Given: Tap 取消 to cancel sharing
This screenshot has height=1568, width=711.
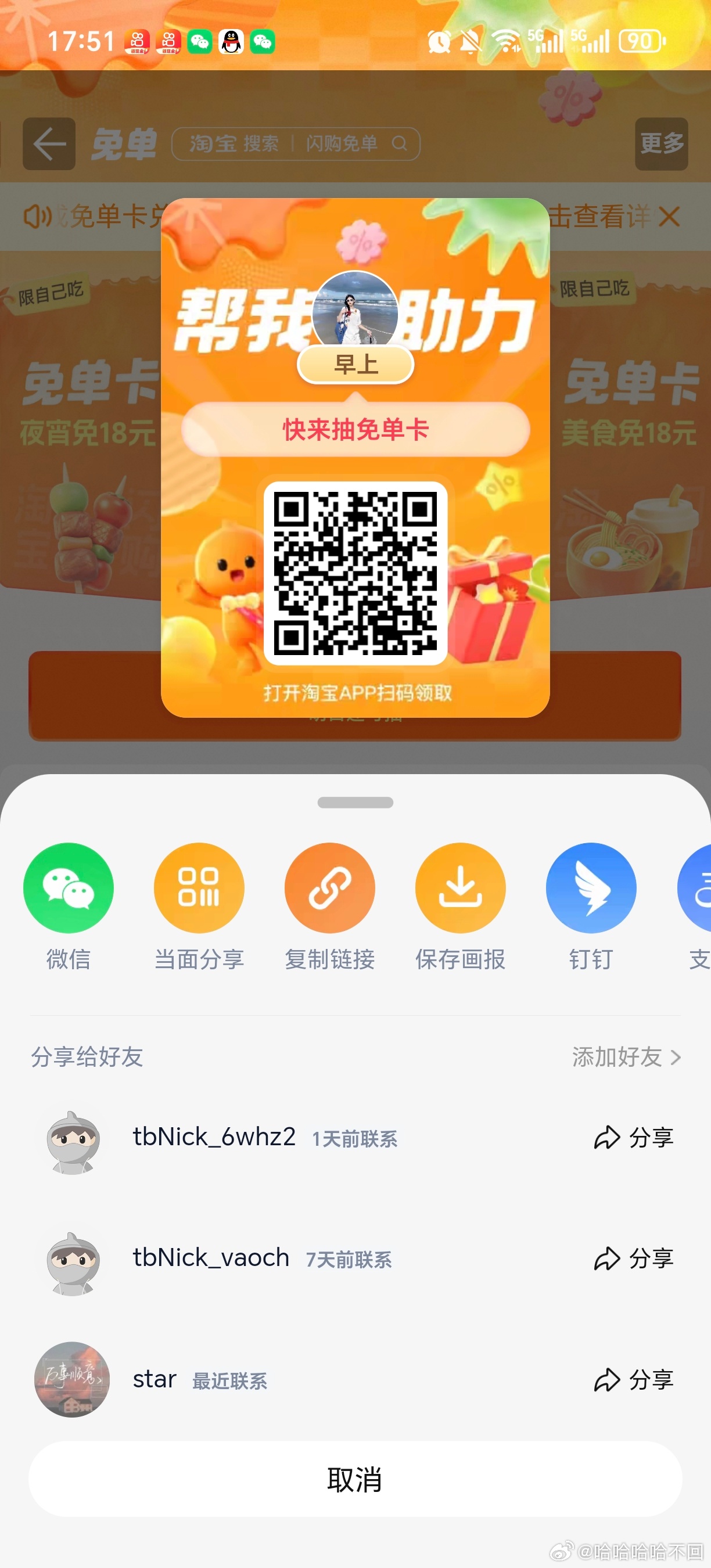Looking at the screenshot, I should [x=355, y=1479].
